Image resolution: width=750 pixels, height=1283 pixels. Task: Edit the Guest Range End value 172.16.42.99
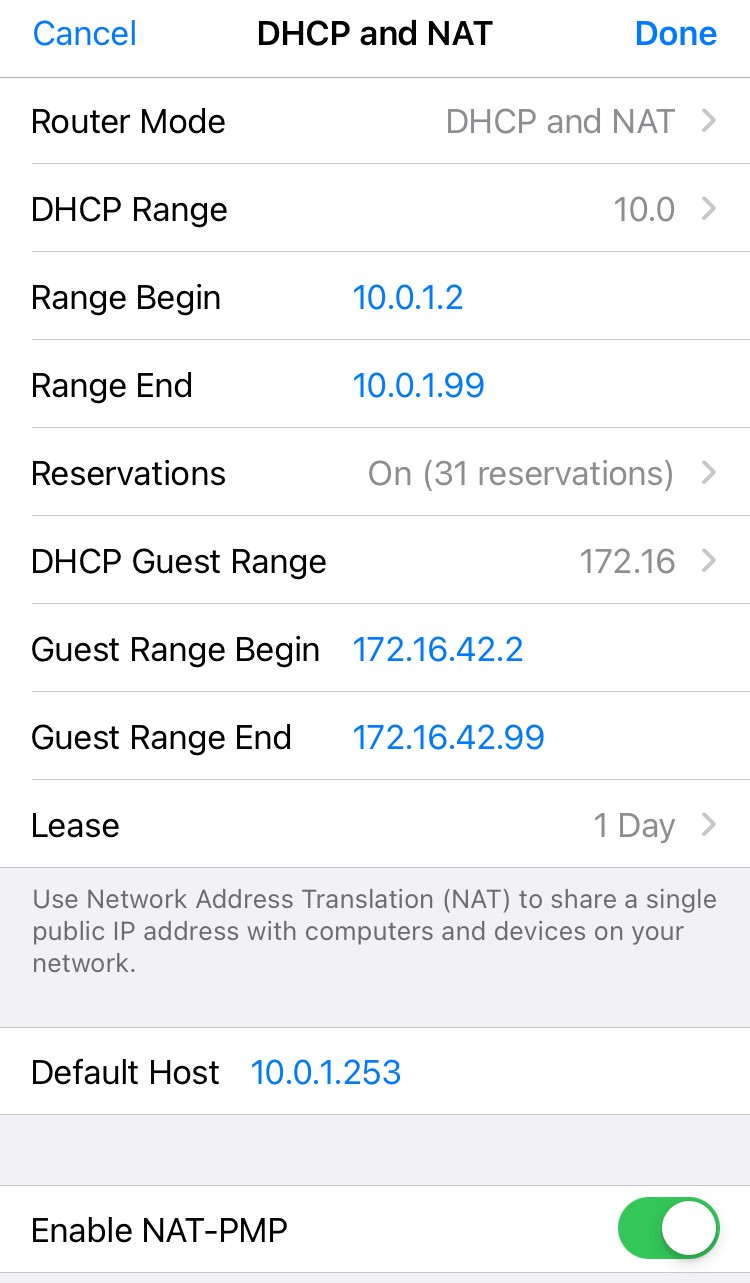448,737
